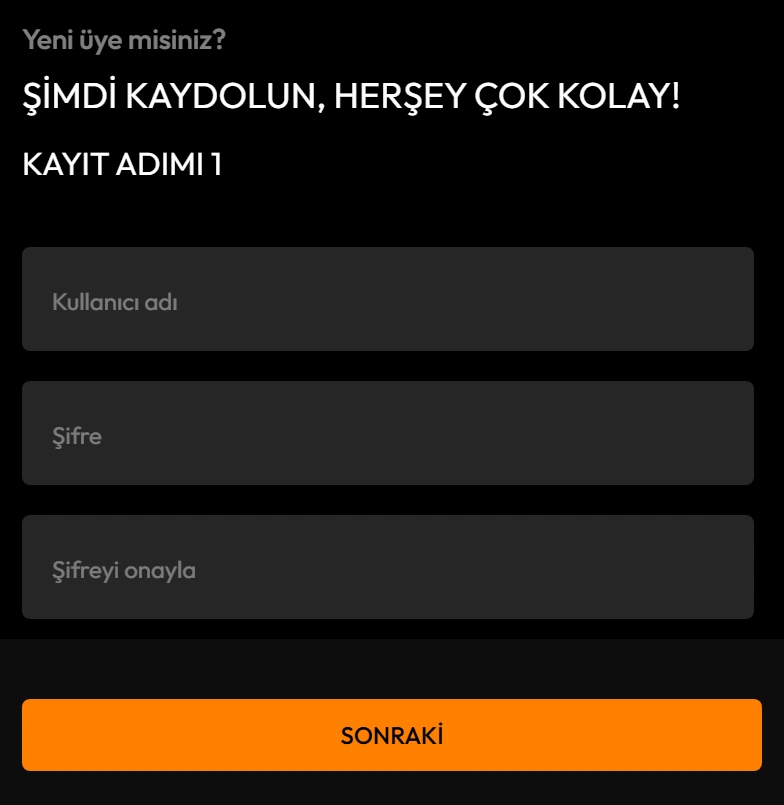This screenshot has width=784, height=805.
Task: Activate the password confirmation box
Action: click(388, 567)
